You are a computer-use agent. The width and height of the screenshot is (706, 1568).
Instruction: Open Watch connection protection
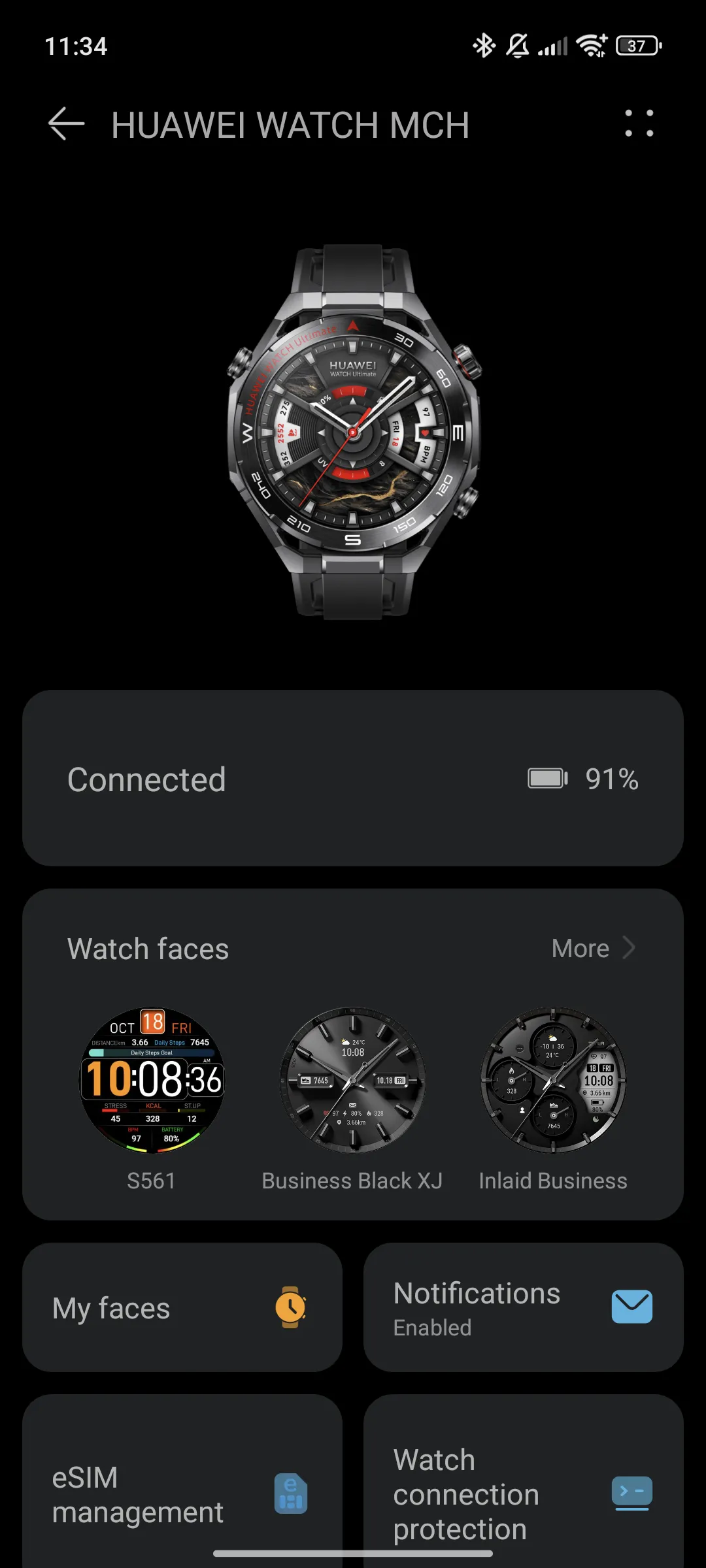(x=523, y=1494)
